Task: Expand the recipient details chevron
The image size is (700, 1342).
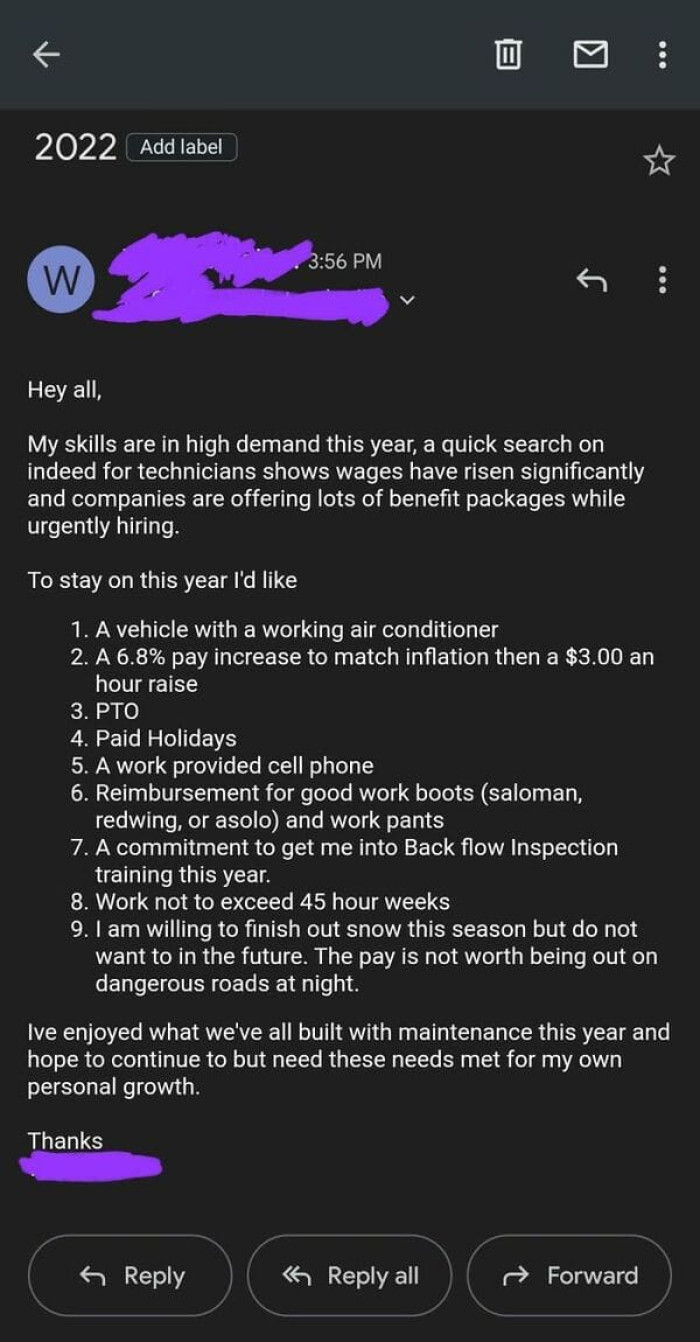Action: (406, 298)
